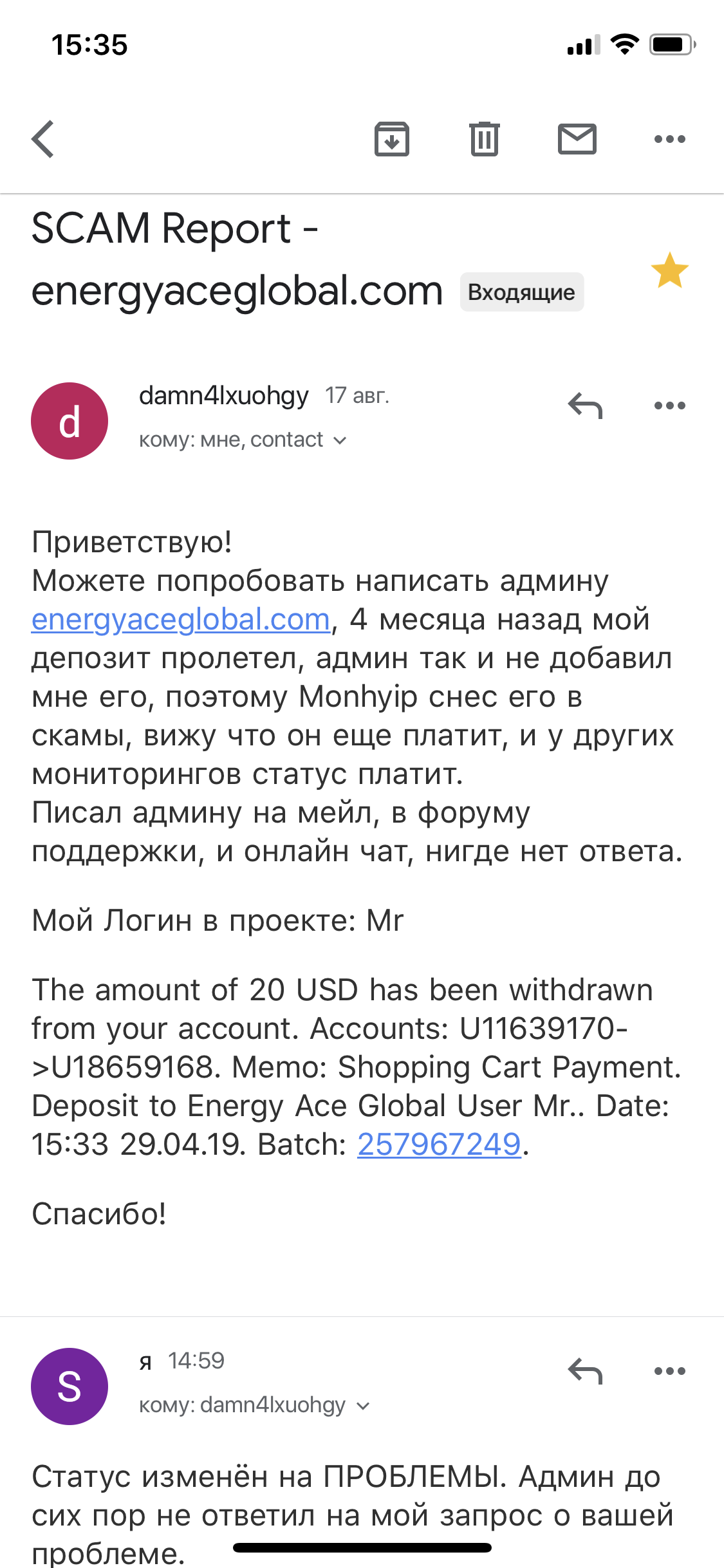Open the top toolbar overflow menu
The height and width of the screenshot is (1568, 724).
pos(669,139)
